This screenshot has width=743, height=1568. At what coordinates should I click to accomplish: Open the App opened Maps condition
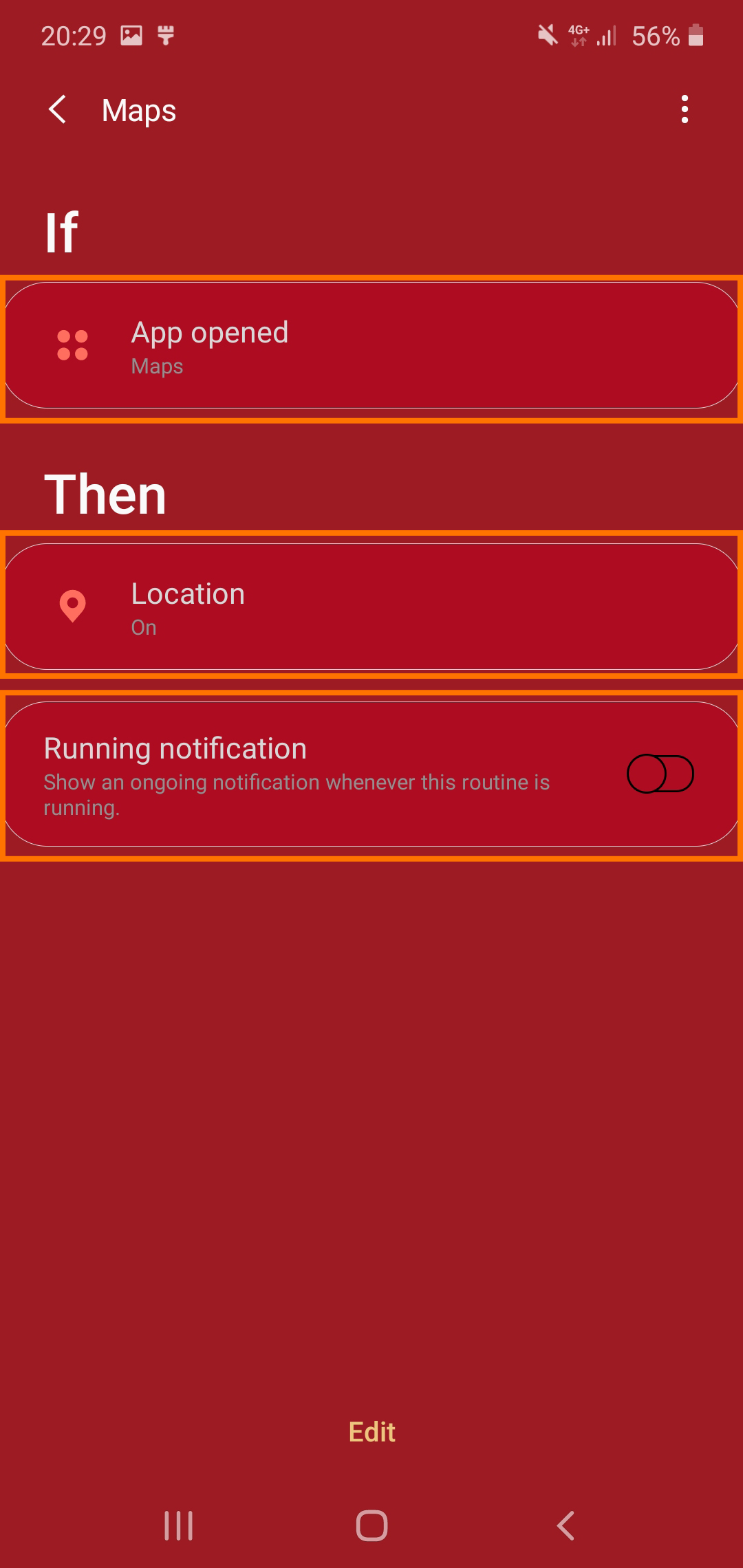click(x=371, y=345)
